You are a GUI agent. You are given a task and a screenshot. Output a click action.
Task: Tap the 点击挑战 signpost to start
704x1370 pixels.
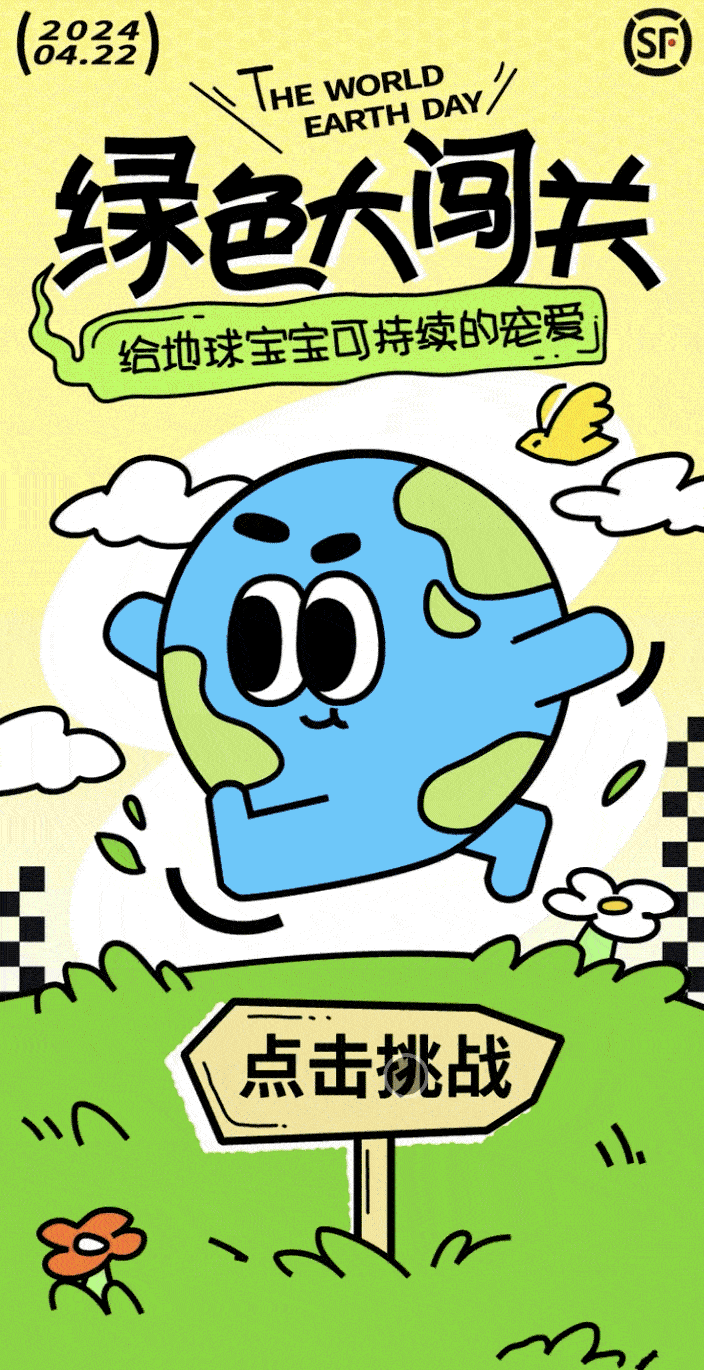click(373, 1069)
